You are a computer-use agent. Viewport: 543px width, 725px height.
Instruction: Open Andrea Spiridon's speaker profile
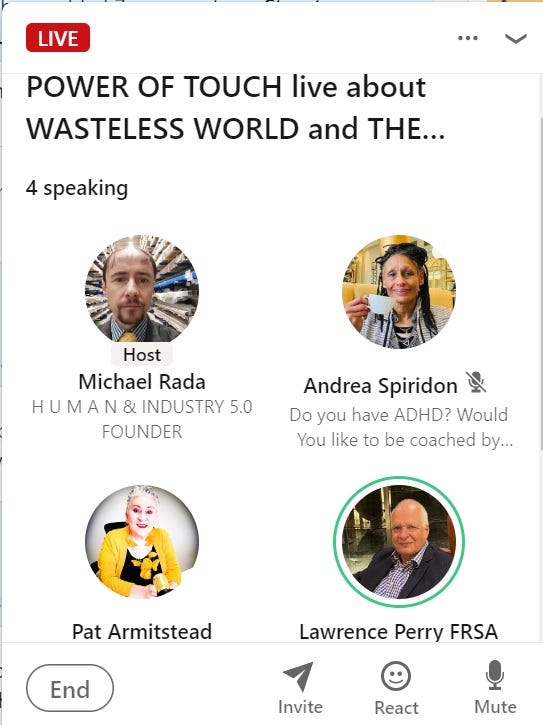point(399,292)
